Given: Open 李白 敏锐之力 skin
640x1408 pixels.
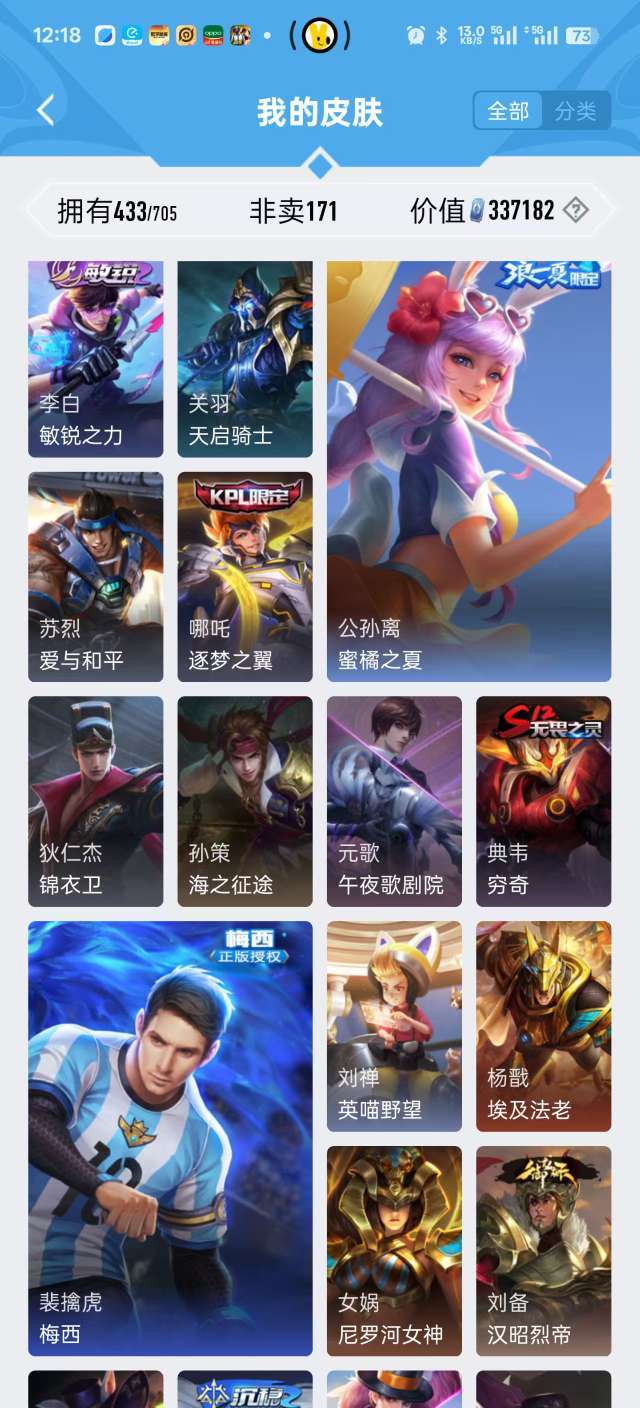Looking at the screenshot, I should tap(96, 359).
